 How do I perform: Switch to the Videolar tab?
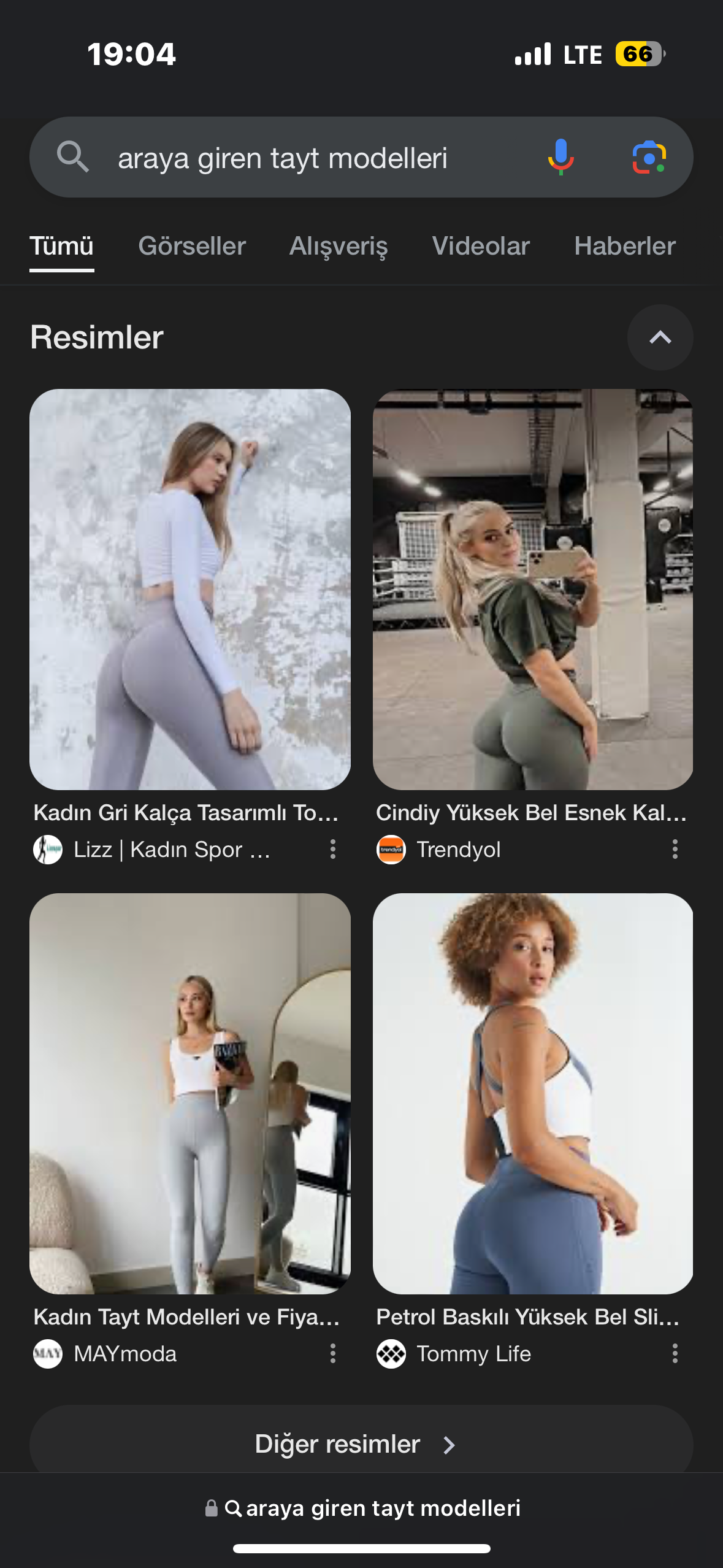481,247
